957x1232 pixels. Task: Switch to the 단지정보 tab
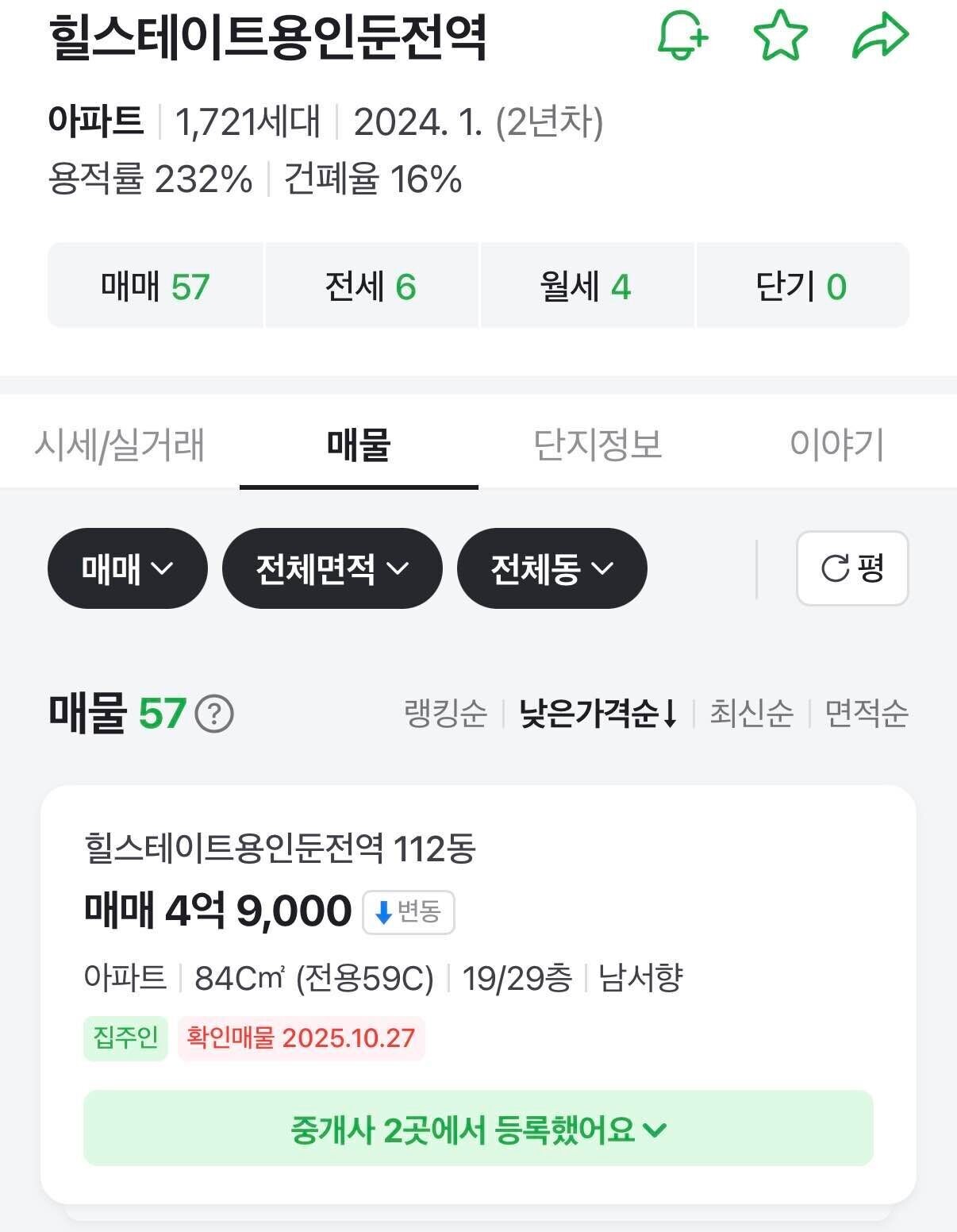click(x=598, y=445)
